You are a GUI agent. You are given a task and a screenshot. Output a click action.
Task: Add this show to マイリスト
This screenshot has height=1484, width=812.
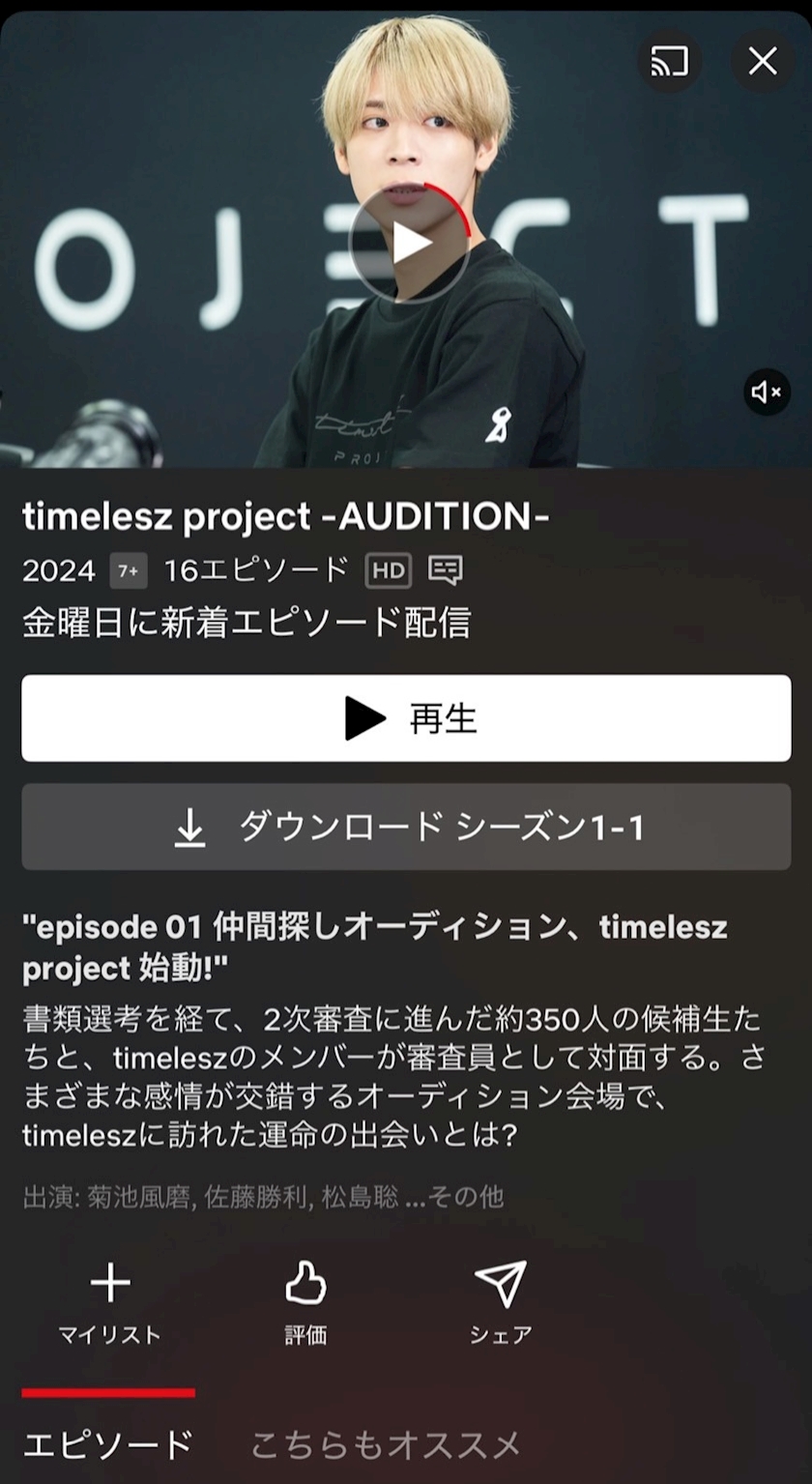pyautogui.click(x=109, y=1306)
